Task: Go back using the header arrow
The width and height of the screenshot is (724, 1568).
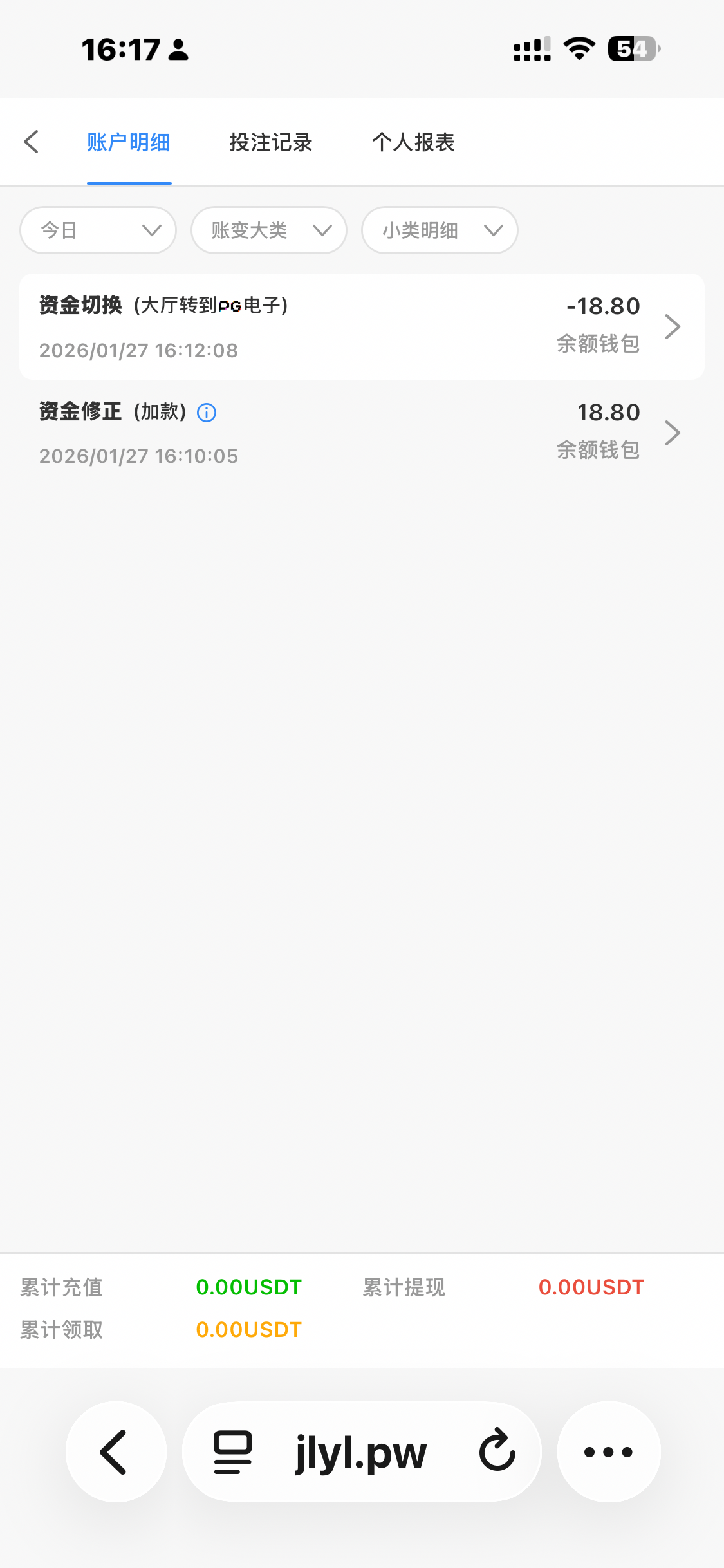Action: click(x=31, y=142)
